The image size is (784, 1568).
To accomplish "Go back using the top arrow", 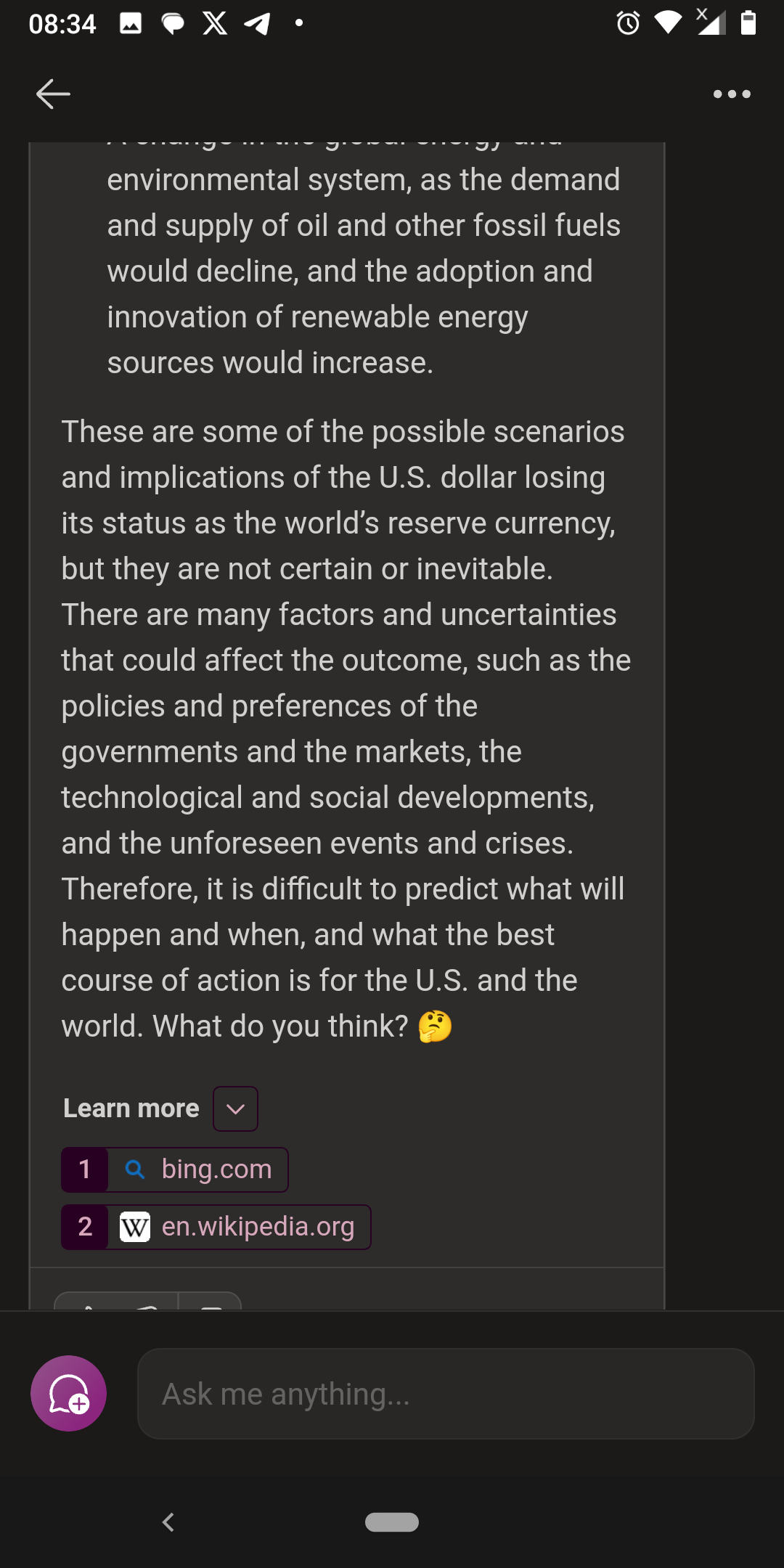I will pyautogui.click(x=53, y=94).
